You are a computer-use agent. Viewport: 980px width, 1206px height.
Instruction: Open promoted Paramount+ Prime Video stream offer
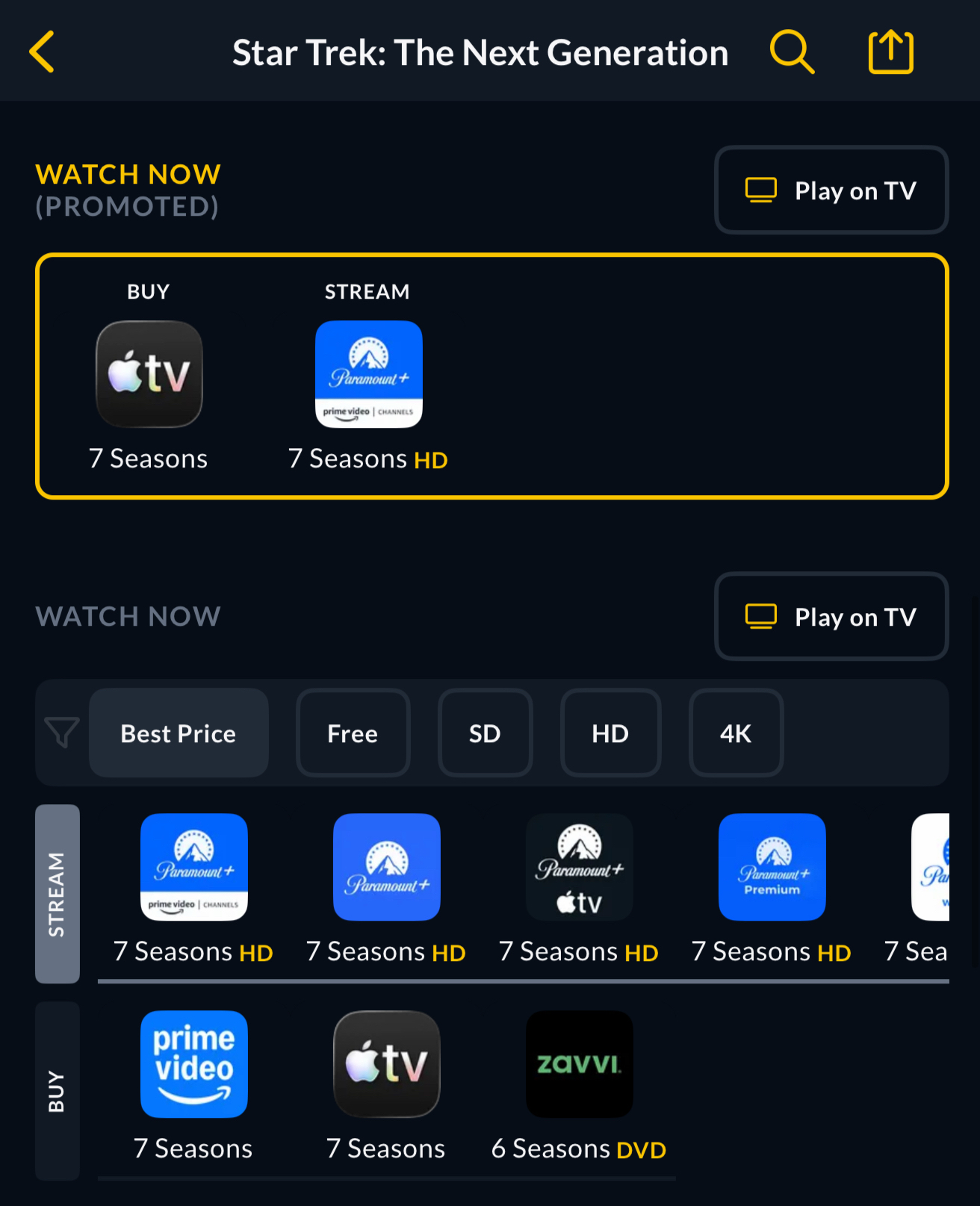(368, 374)
